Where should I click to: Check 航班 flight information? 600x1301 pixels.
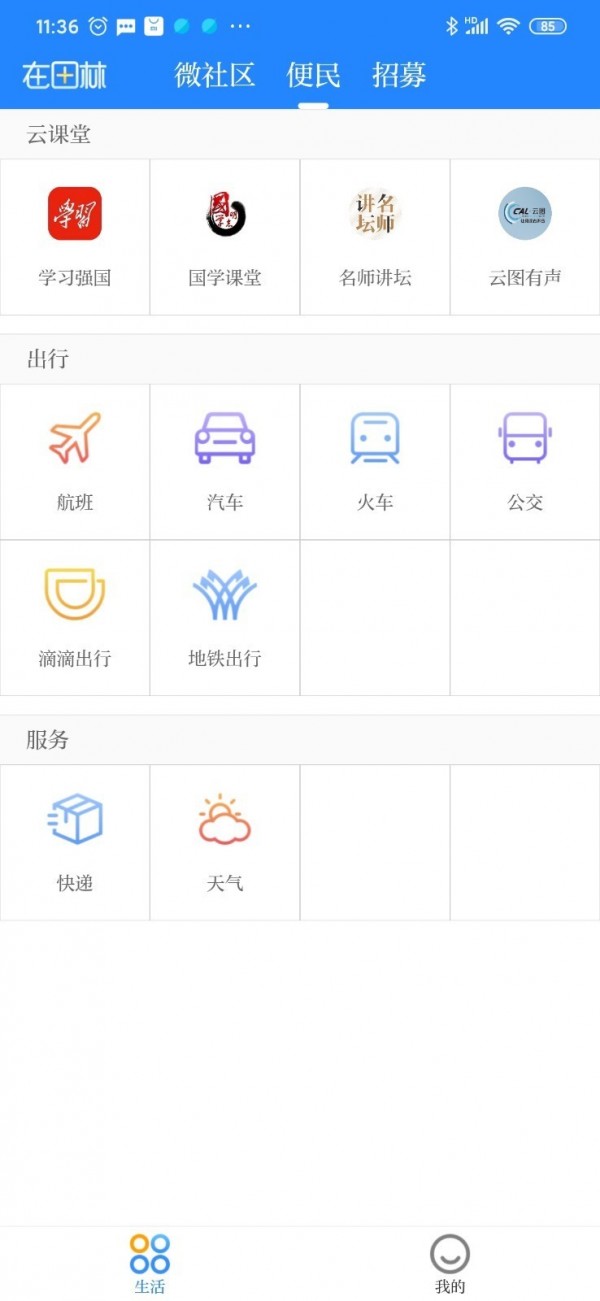[75, 462]
